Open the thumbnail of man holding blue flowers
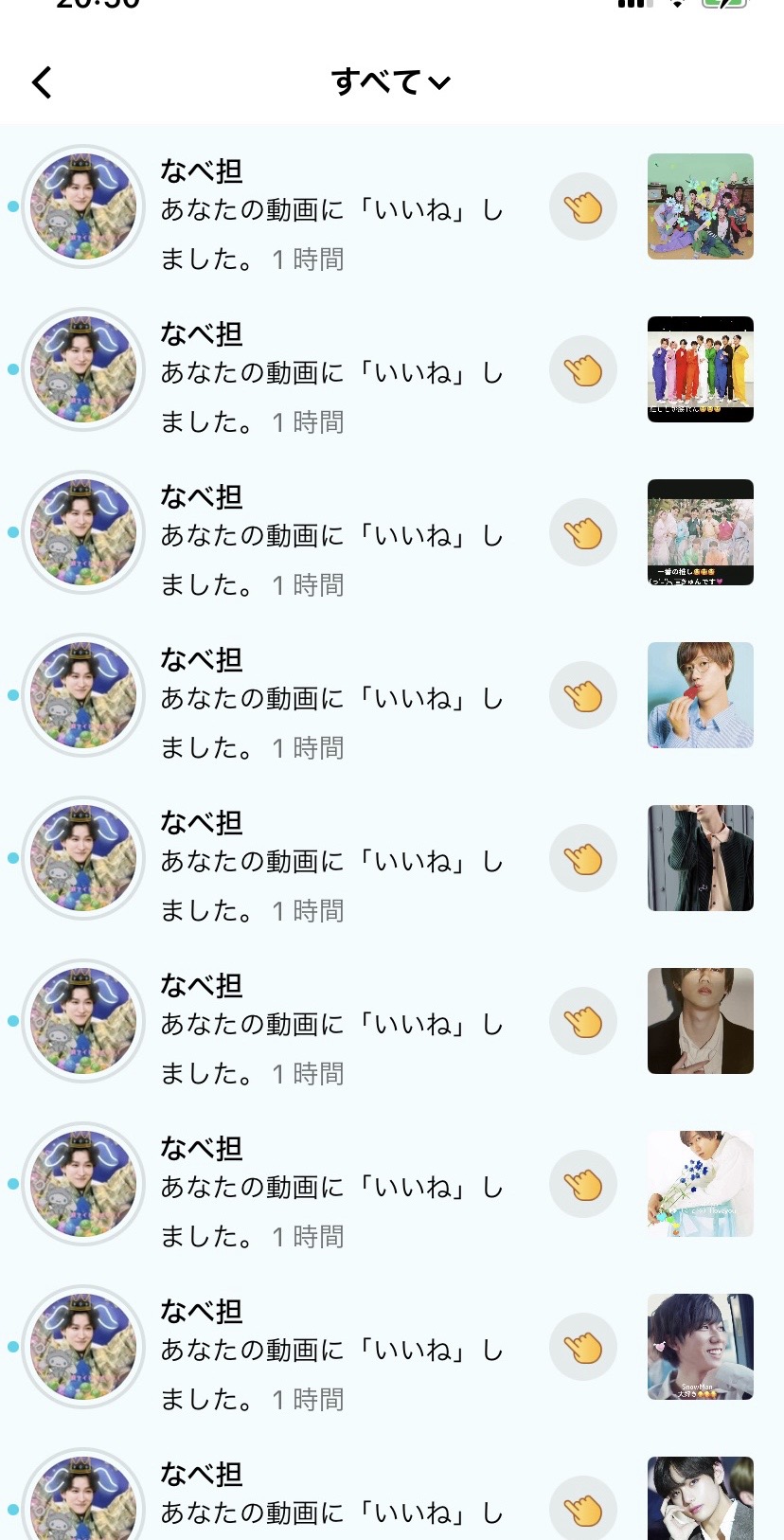 tap(700, 1184)
